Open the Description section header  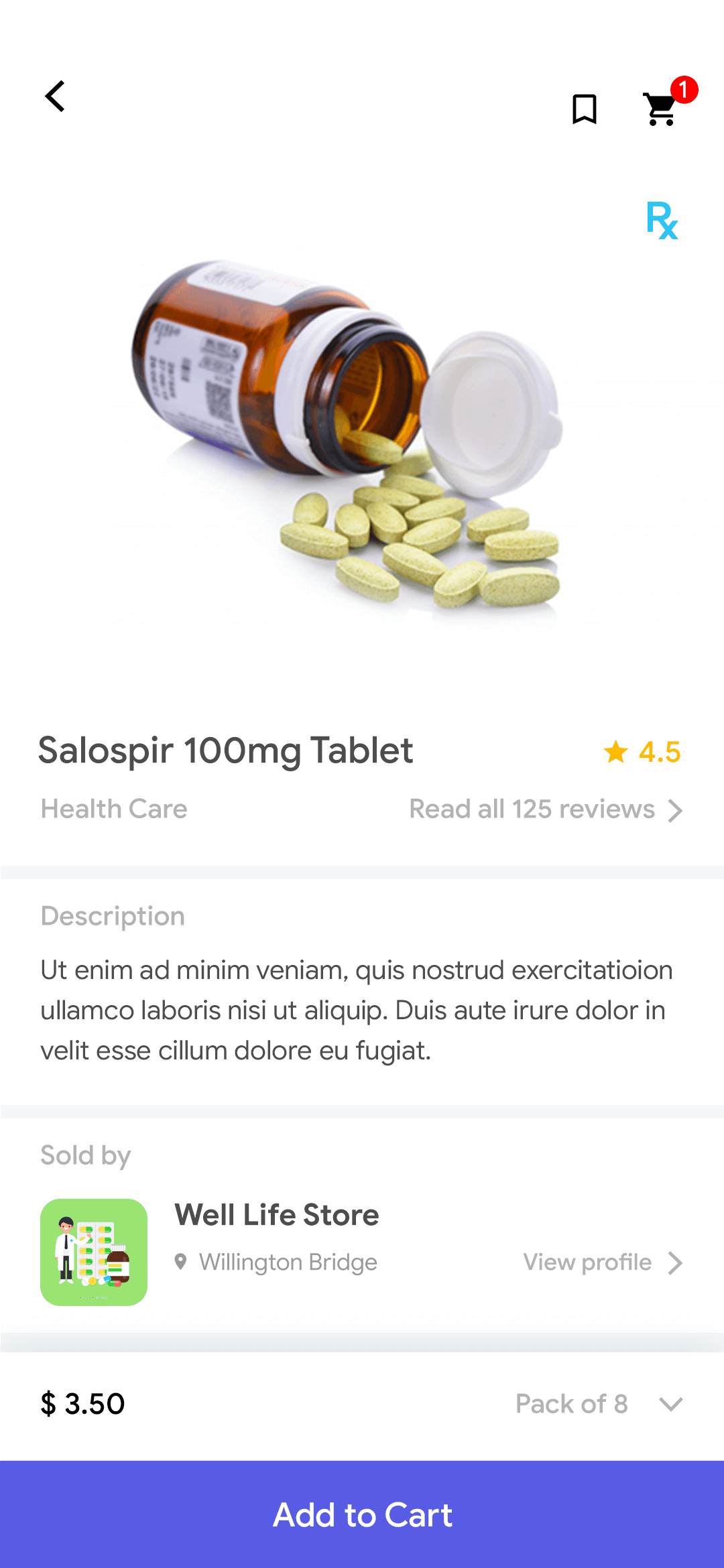tap(113, 915)
